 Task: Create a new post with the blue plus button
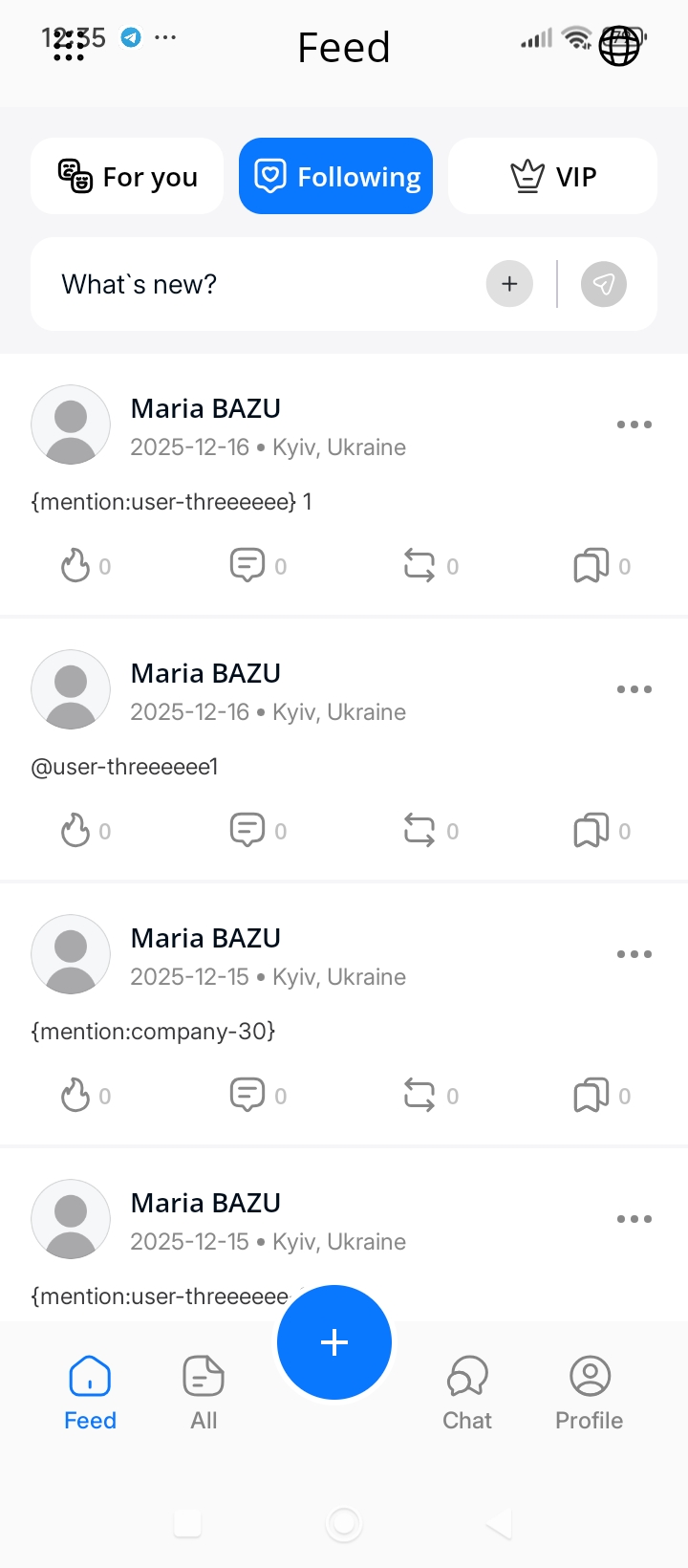click(x=334, y=1342)
